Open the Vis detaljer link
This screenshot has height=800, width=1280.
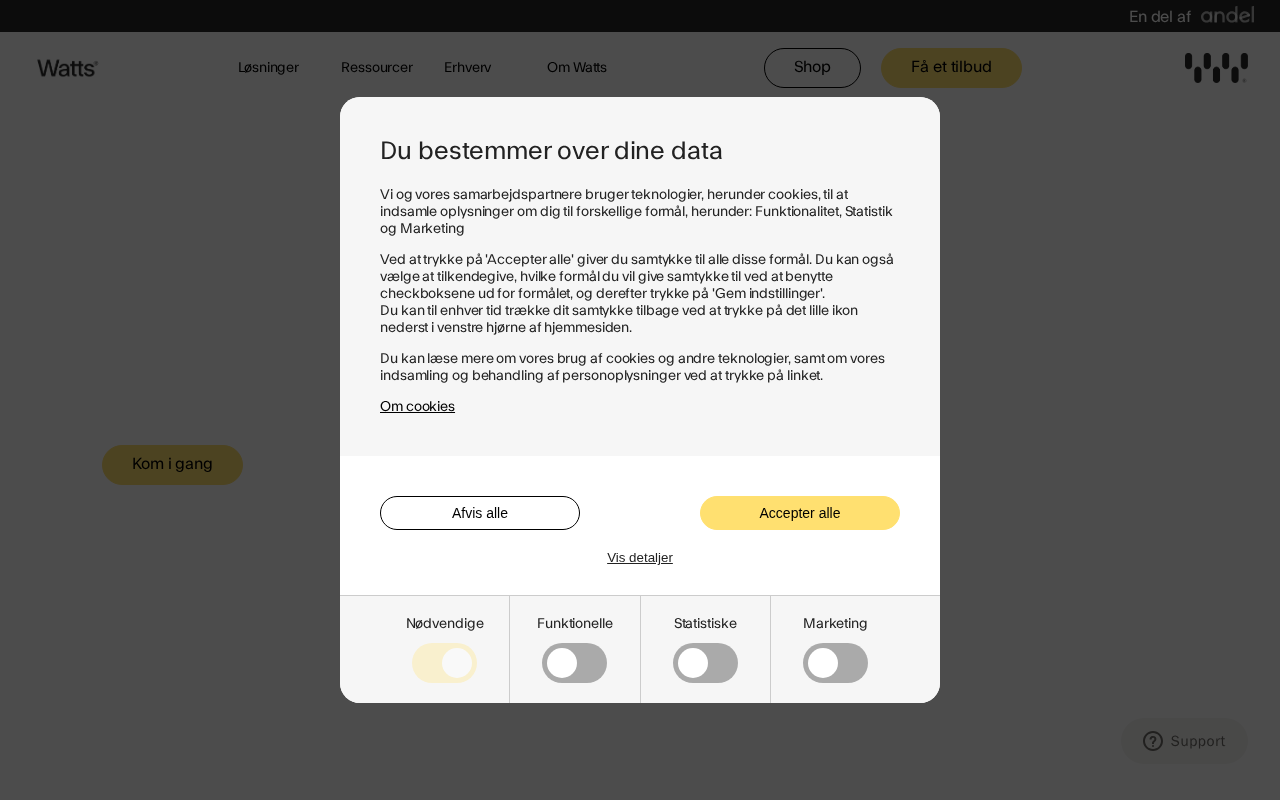[640, 558]
